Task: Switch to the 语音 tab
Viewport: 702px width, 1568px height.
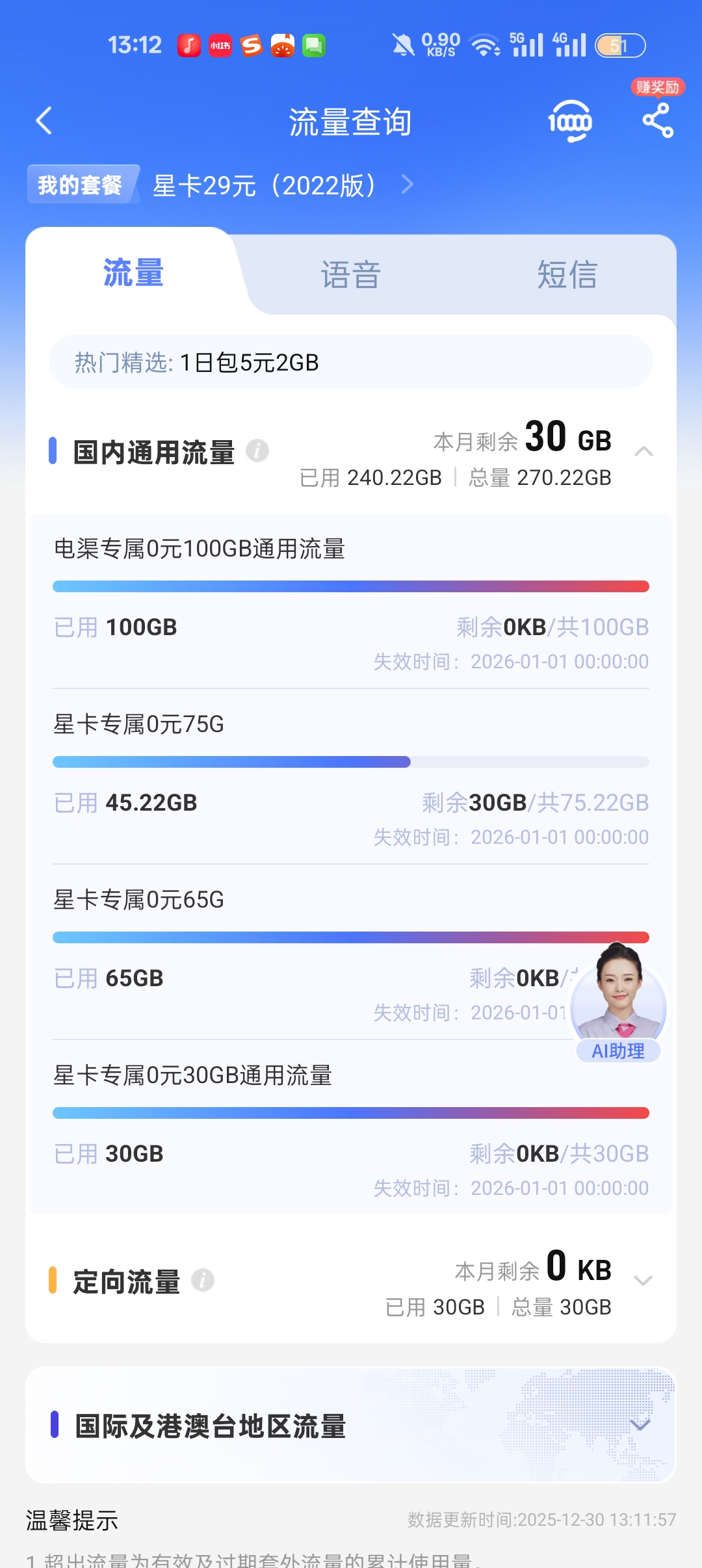Action: pos(350,274)
